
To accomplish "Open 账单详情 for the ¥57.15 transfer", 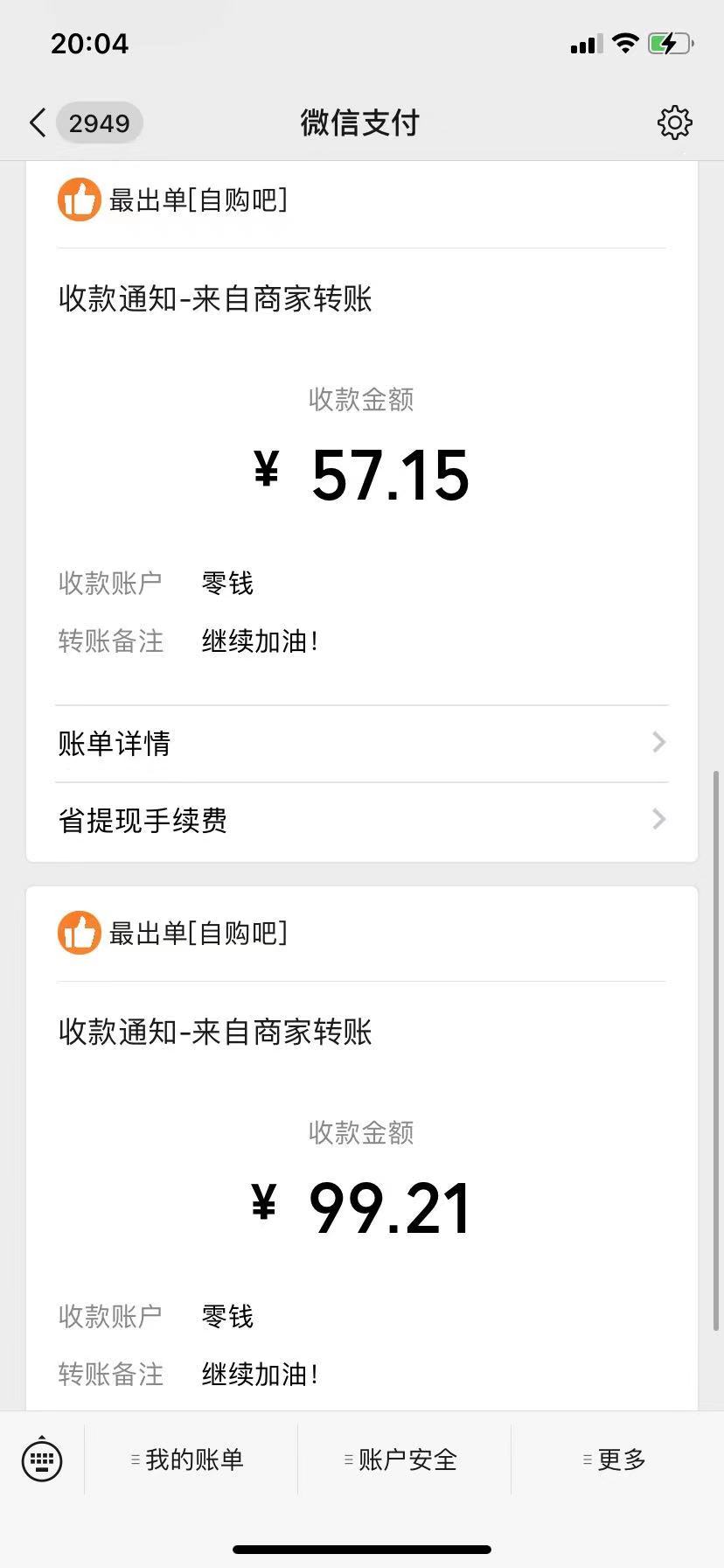I will tap(362, 744).
